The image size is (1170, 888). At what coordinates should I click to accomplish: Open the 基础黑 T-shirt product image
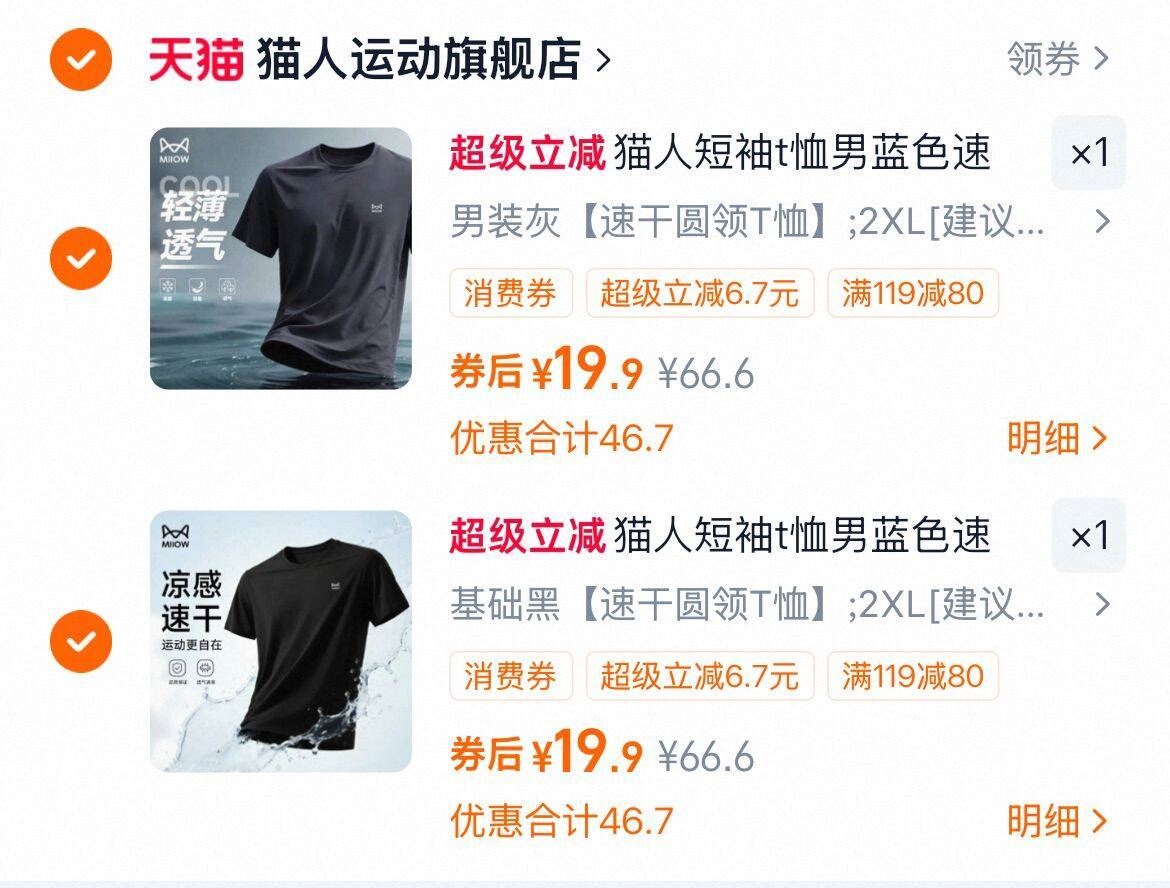[x=281, y=641]
